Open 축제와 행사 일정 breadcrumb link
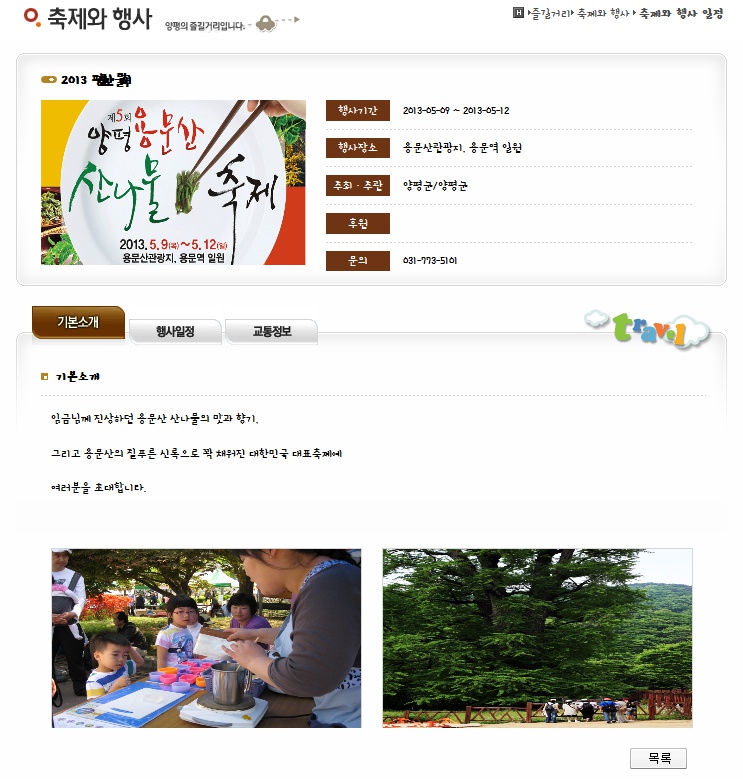743x779 pixels. [681, 14]
